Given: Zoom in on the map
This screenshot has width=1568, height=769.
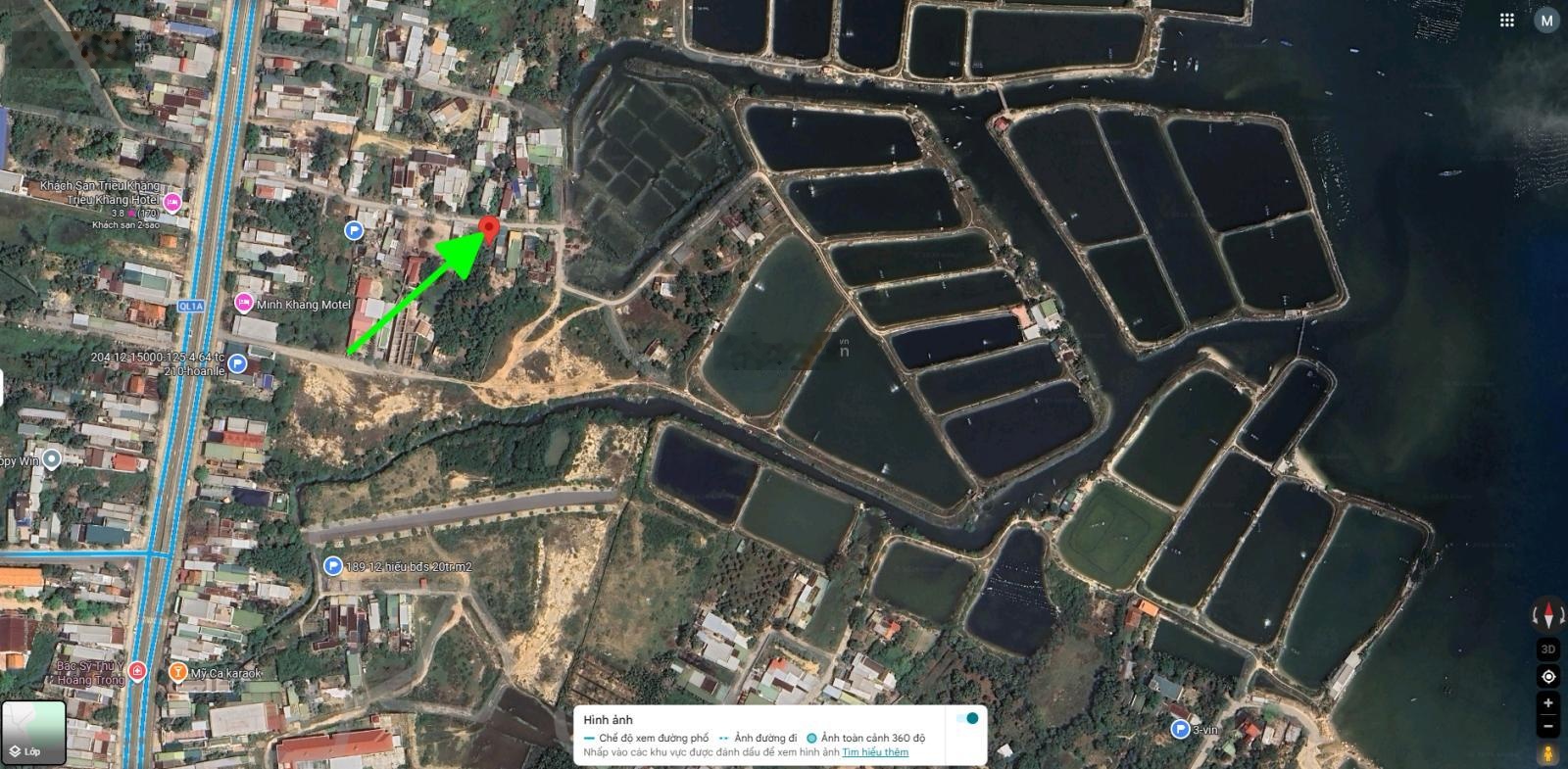Looking at the screenshot, I should [1548, 702].
